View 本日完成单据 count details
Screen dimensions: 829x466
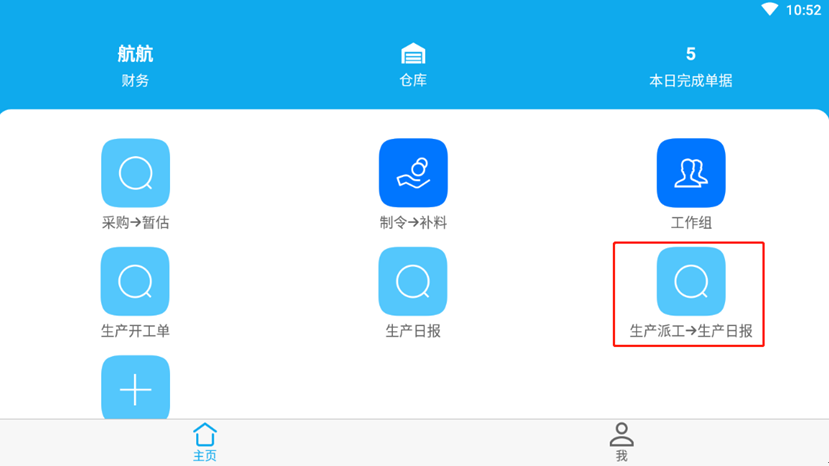point(690,66)
